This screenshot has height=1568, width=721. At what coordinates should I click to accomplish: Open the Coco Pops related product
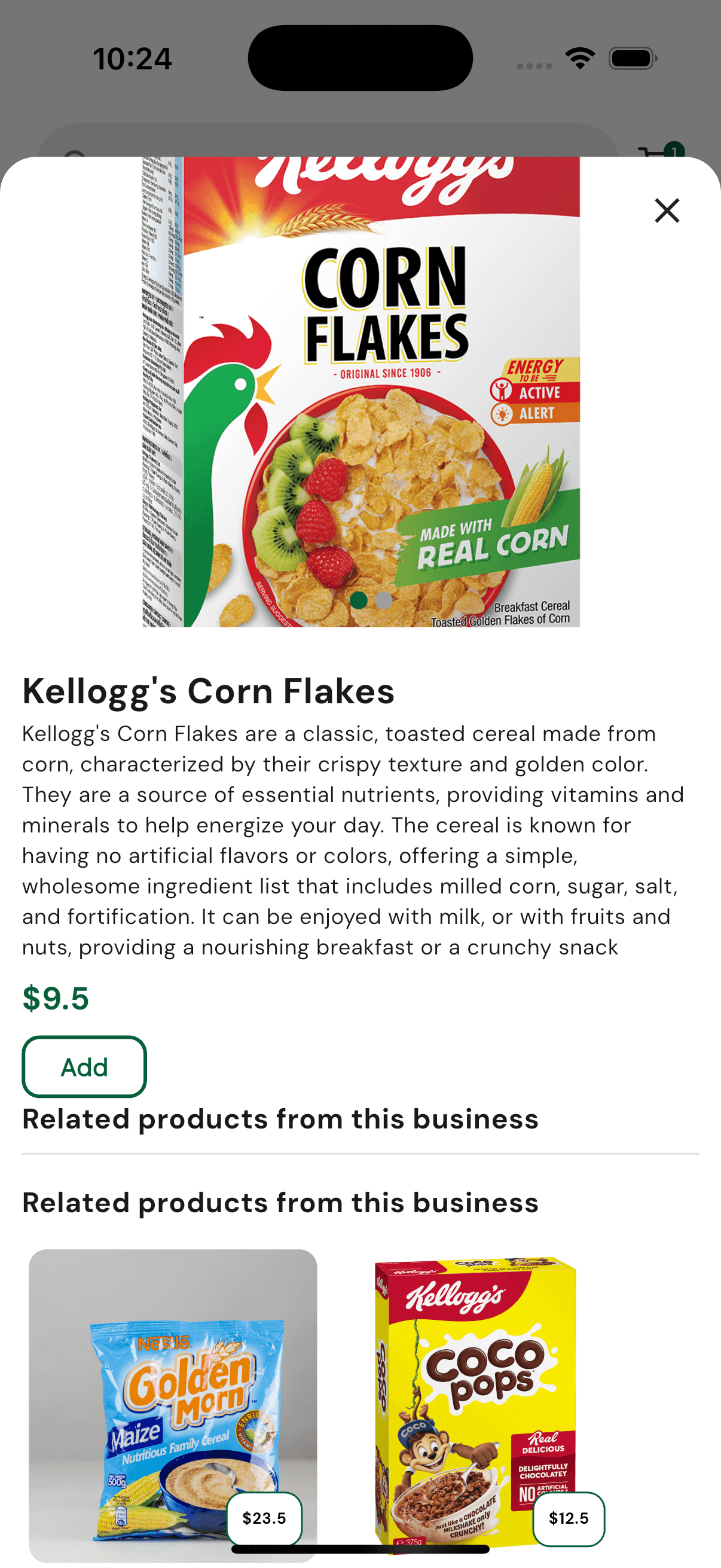[476, 1400]
